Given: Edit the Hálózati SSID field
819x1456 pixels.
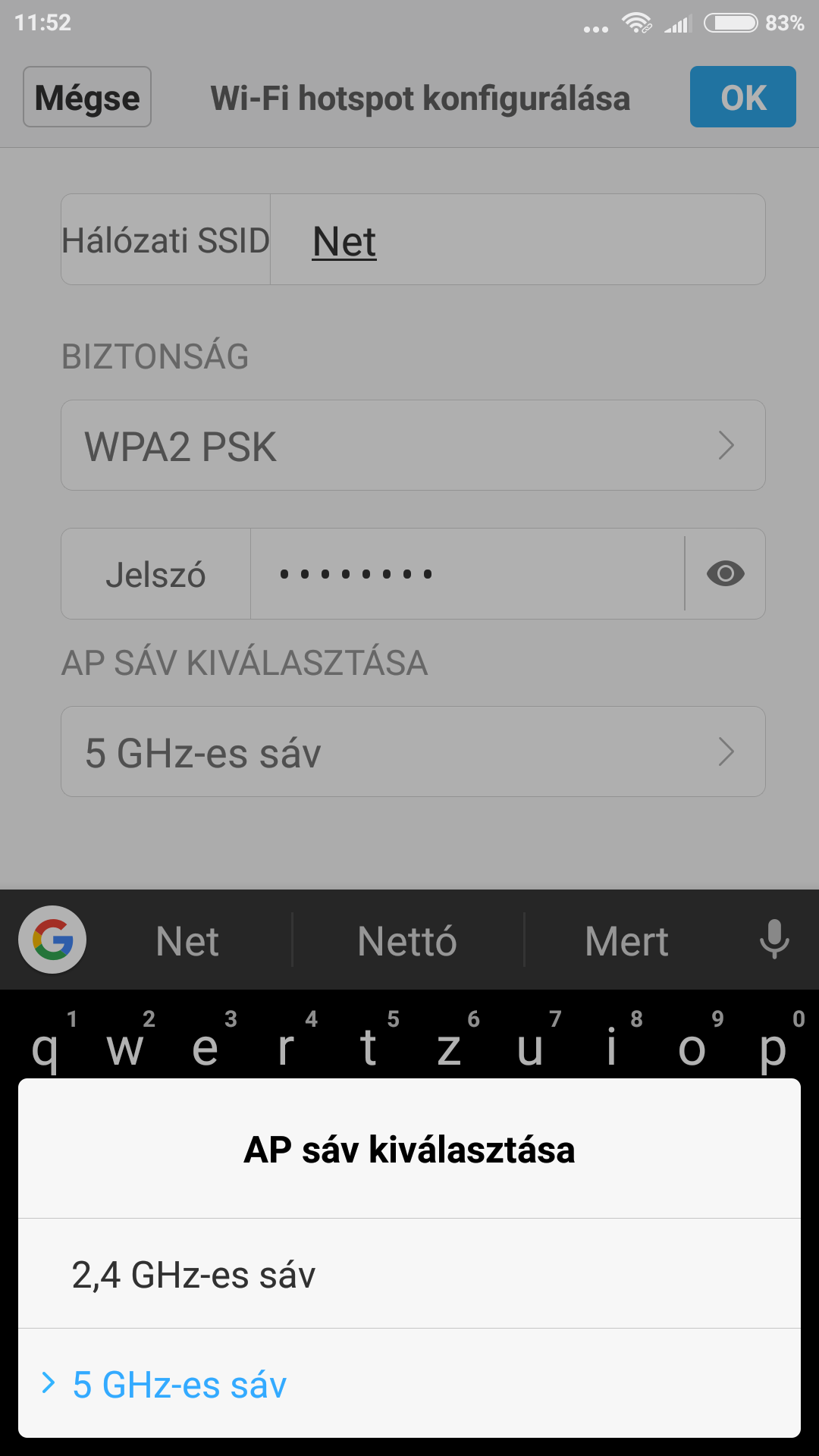Looking at the screenshot, I should pyautogui.click(x=516, y=241).
